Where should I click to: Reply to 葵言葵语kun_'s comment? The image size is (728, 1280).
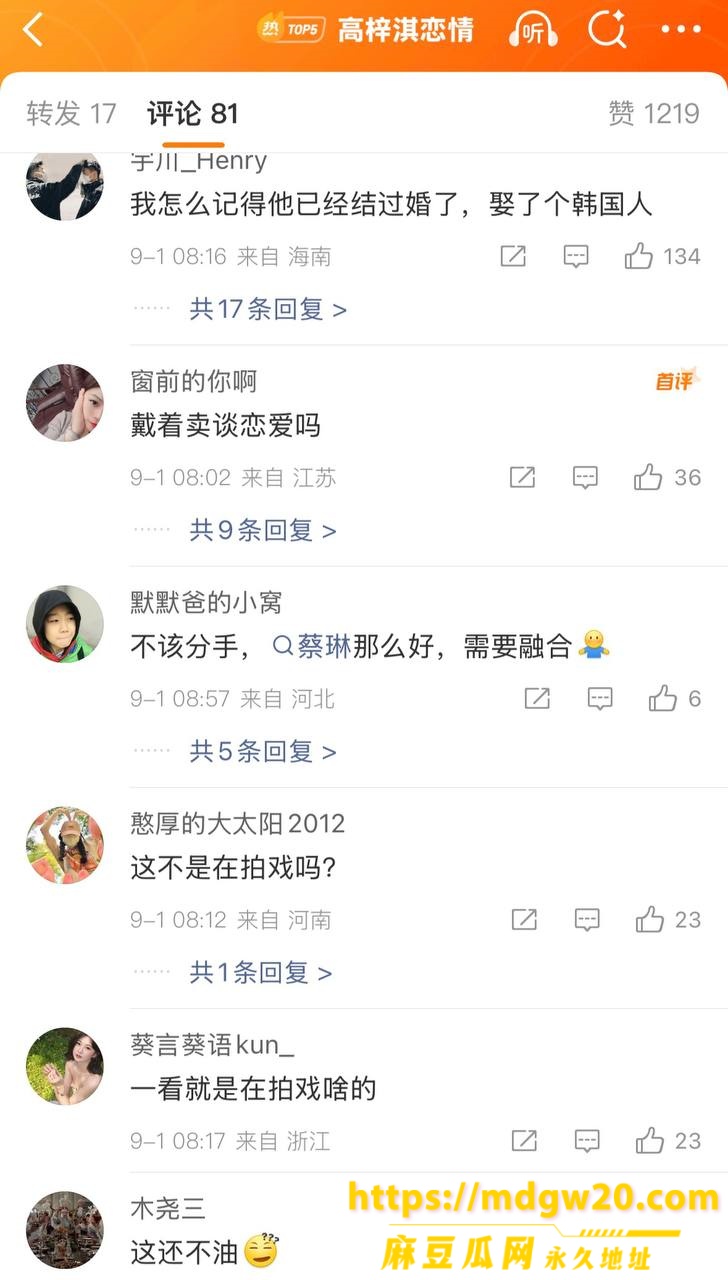coord(587,1141)
